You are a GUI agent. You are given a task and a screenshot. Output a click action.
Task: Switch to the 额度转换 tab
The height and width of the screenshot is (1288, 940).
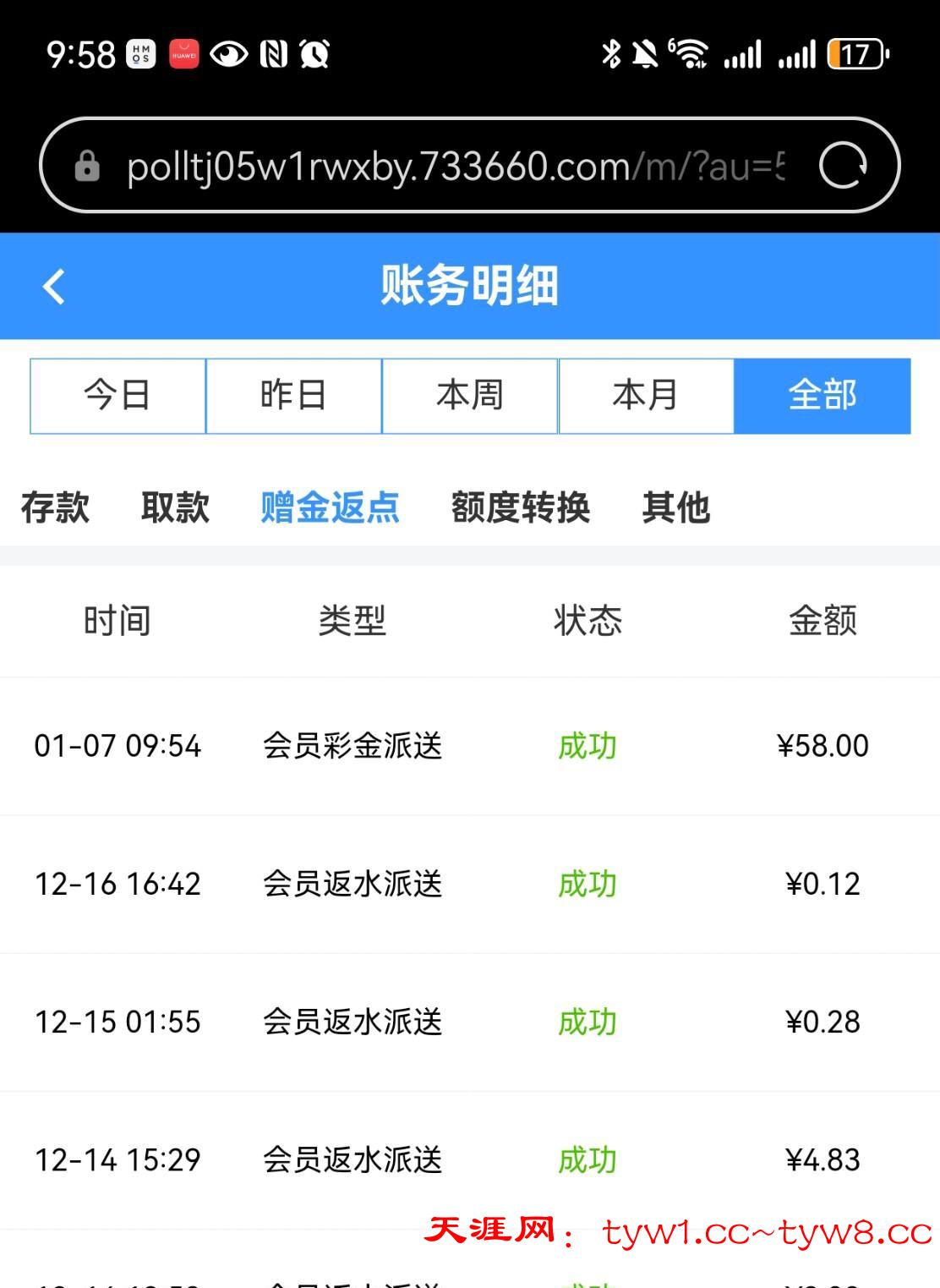(521, 507)
